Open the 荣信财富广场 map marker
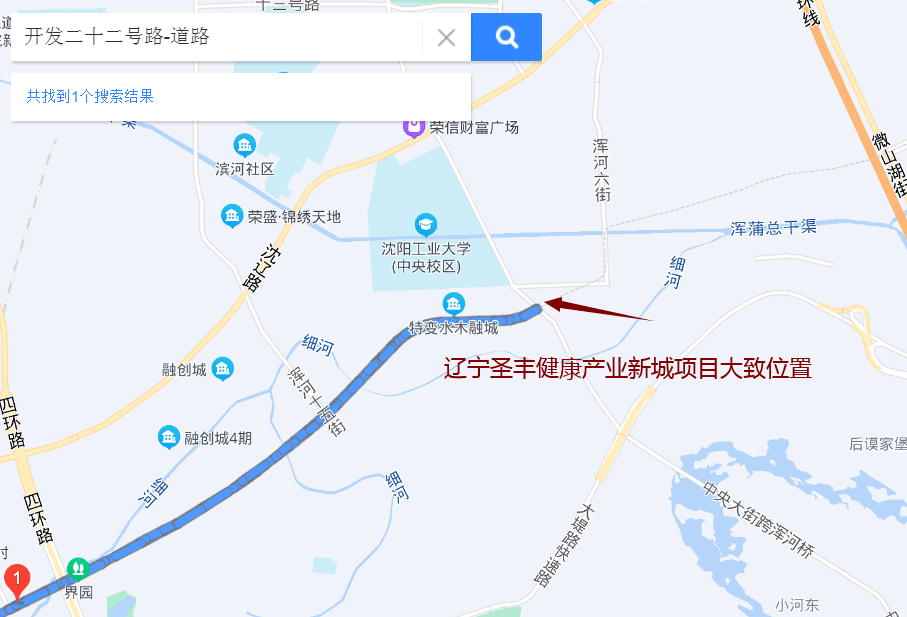 point(413,127)
